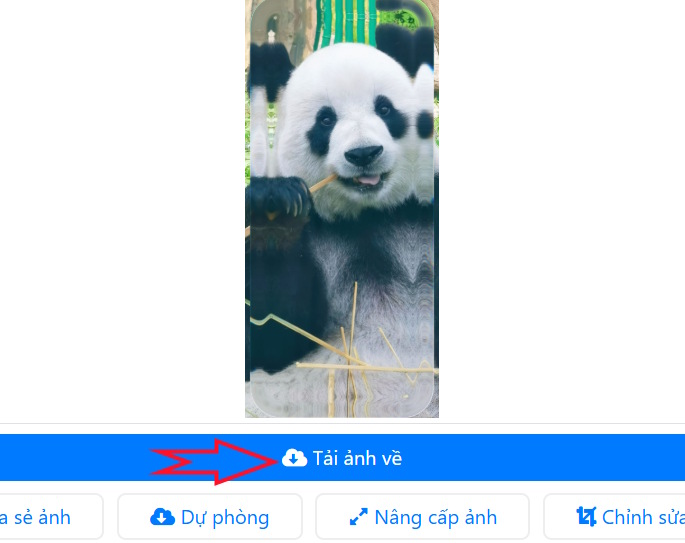Select the Dự phòng backup button
685x543 pixels.
pyautogui.click(x=209, y=517)
